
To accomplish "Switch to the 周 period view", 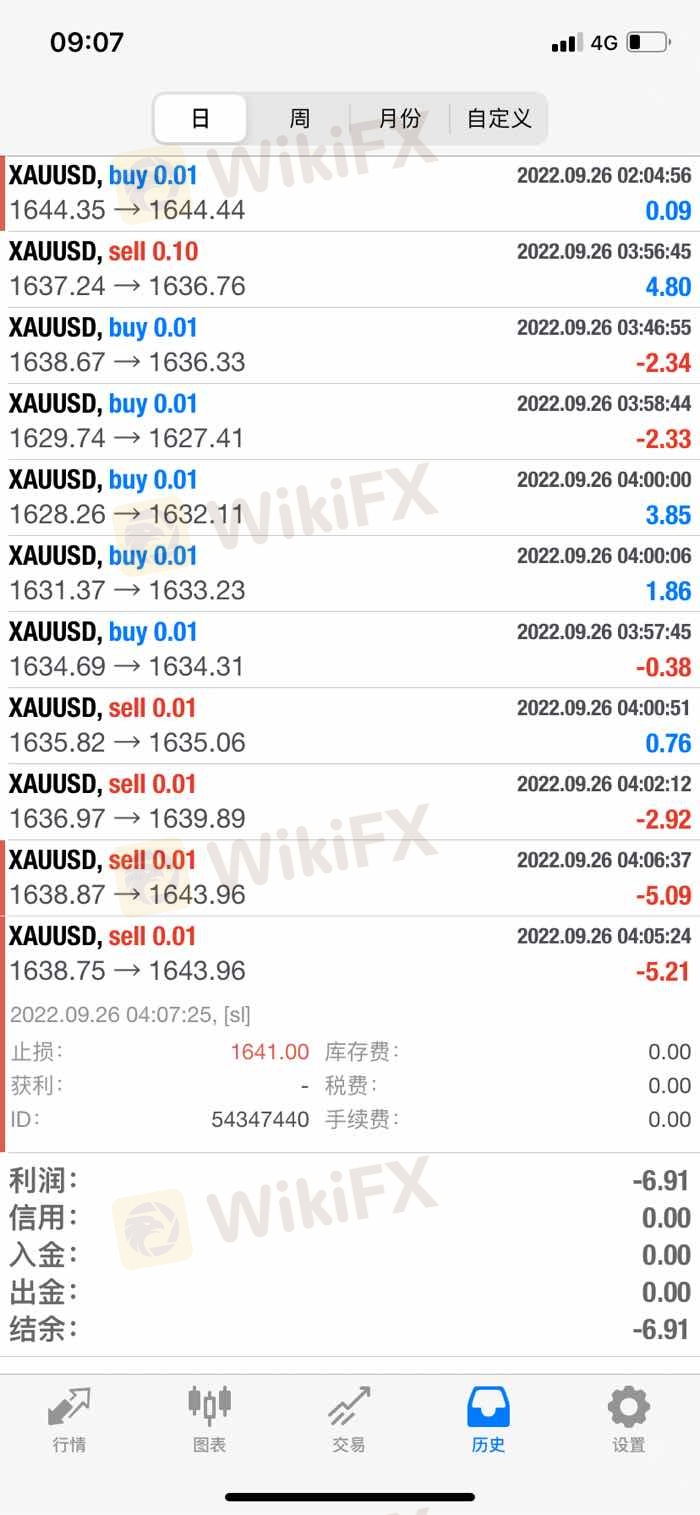I will point(299,119).
